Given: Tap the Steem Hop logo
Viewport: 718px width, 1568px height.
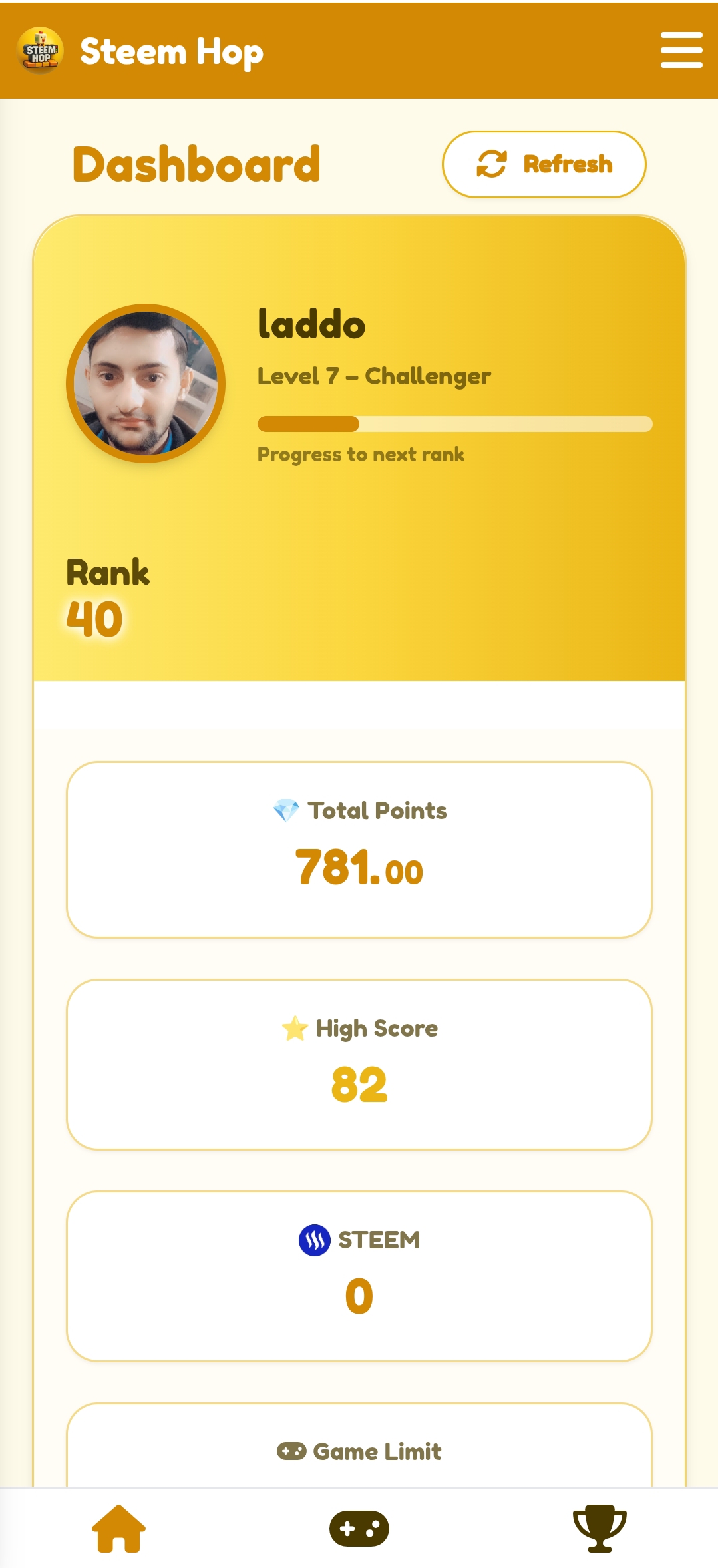Looking at the screenshot, I should click(40, 51).
